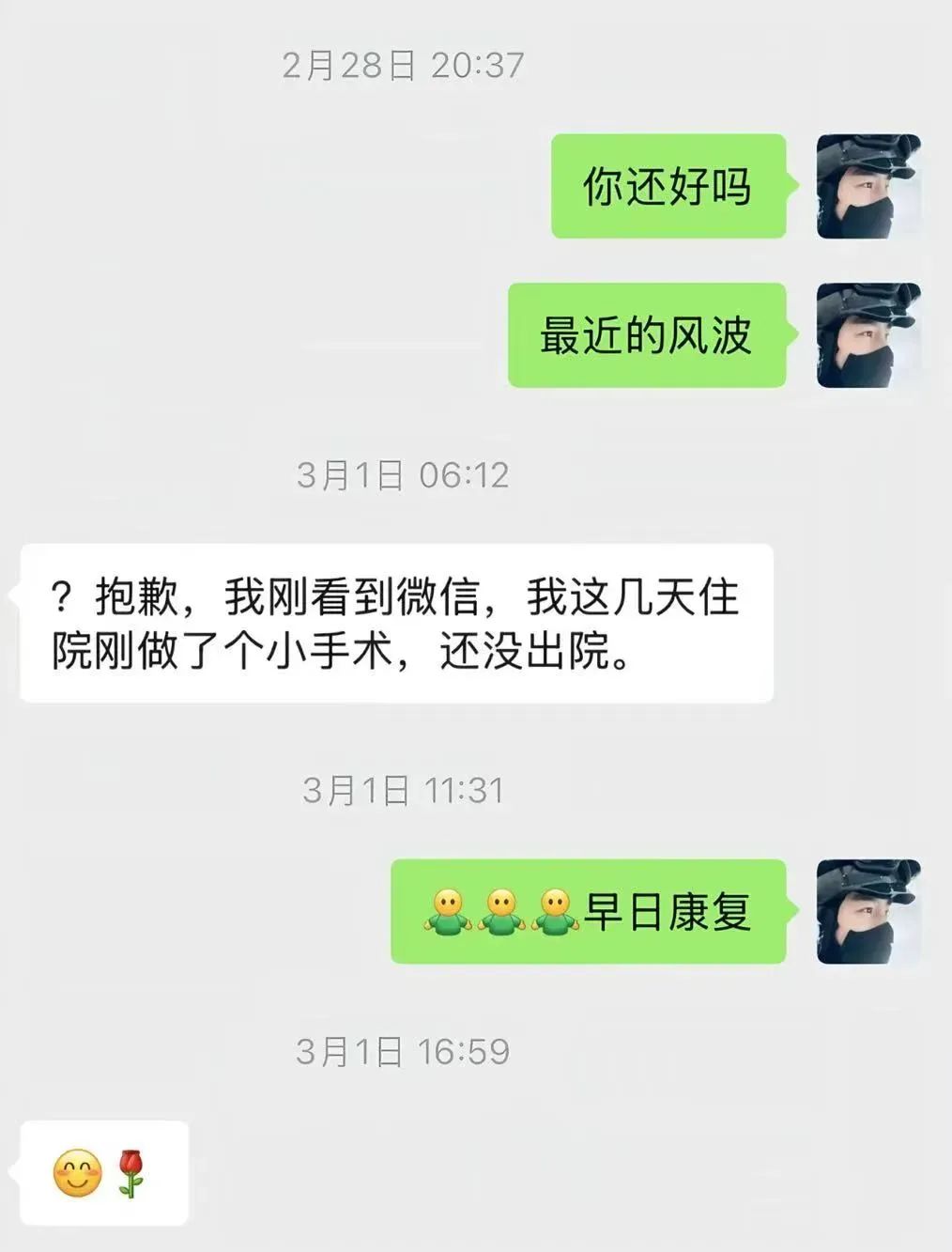Open the sender's avatar next to 你还好吗
Screen dimensions: 952x1252
click(867, 185)
